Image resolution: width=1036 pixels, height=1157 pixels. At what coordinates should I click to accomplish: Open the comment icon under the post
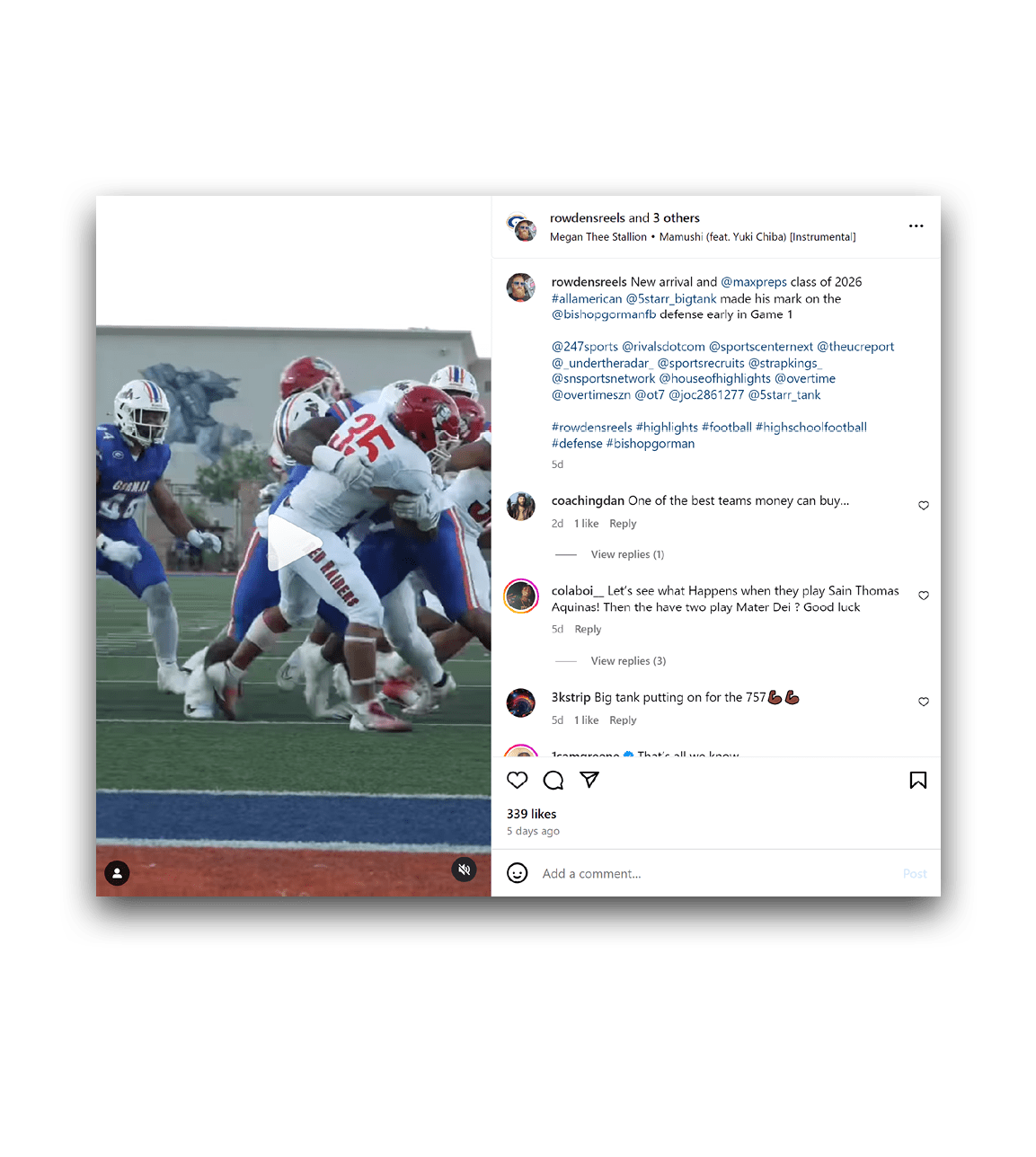click(553, 780)
